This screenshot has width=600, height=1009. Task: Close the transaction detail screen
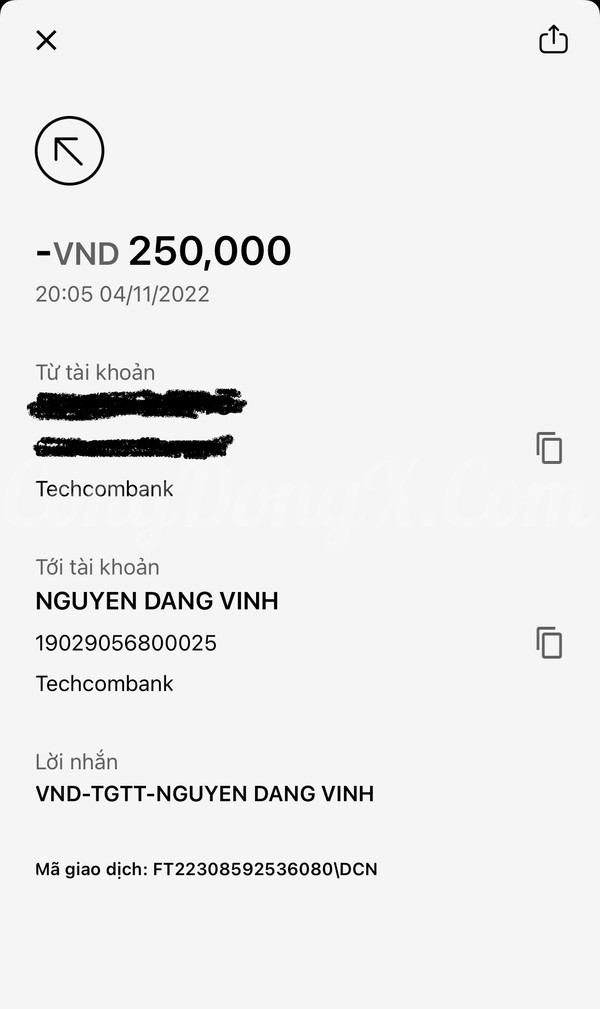[x=46, y=41]
